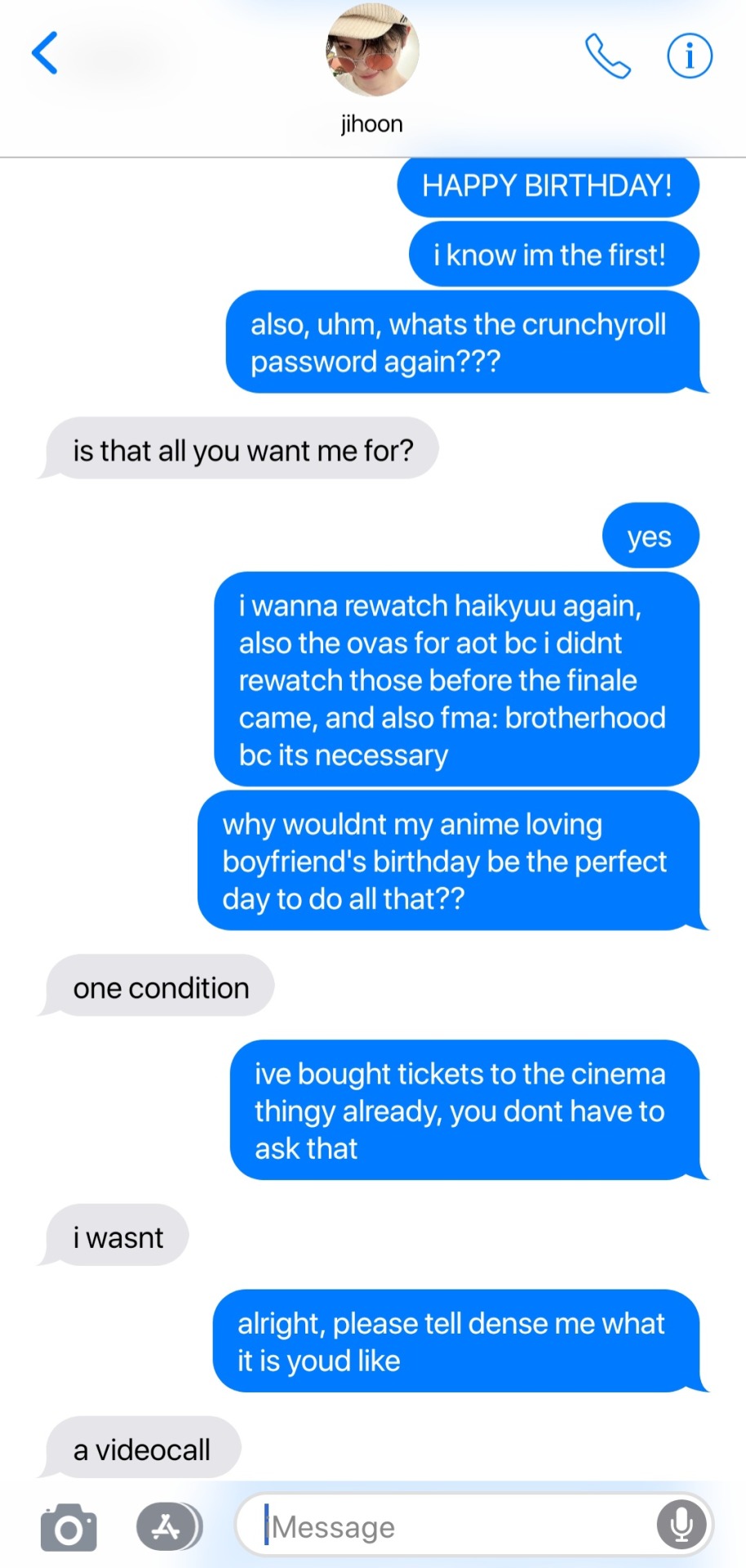Open the camera to send a photo

pyautogui.click(x=69, y=1526)
